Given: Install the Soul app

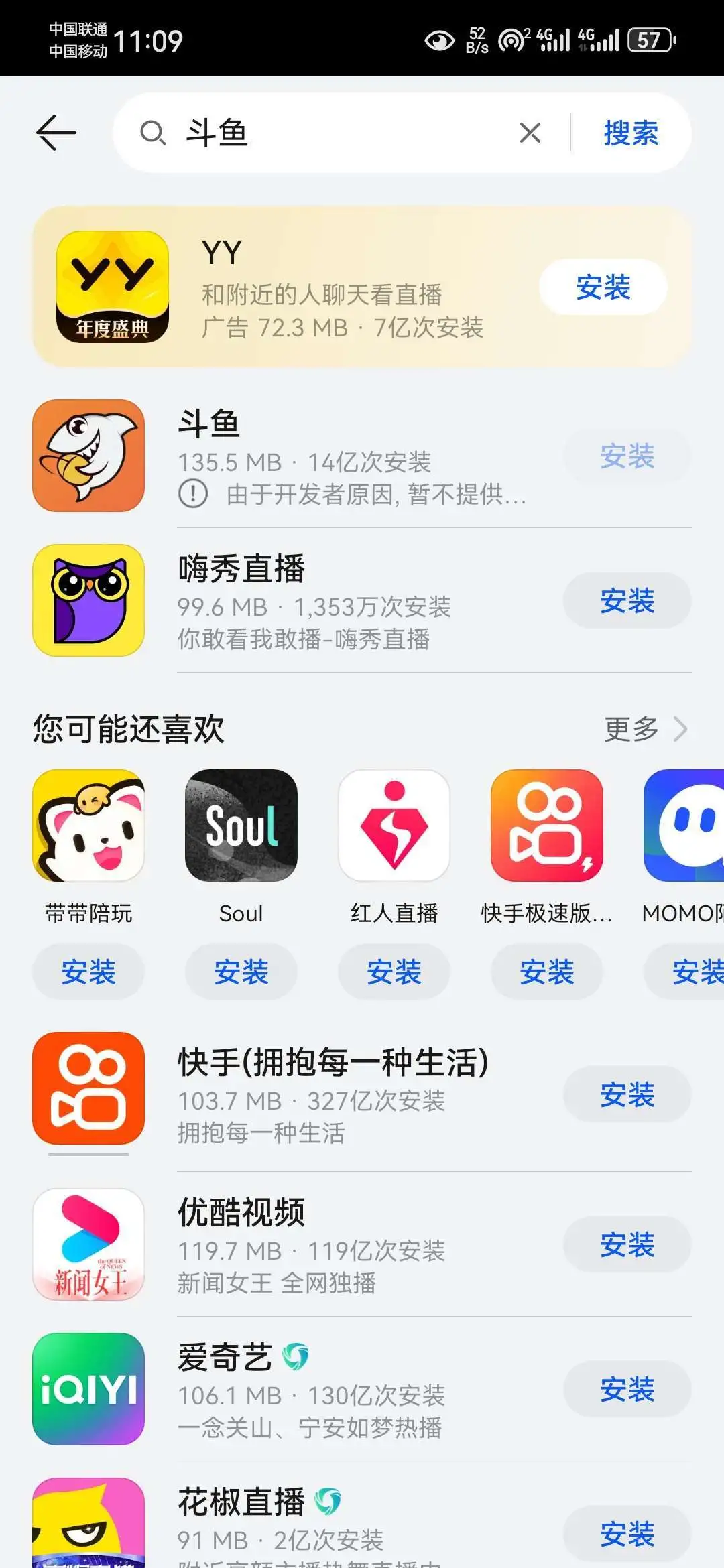Looking at the screenshot, I should point(241,972).
